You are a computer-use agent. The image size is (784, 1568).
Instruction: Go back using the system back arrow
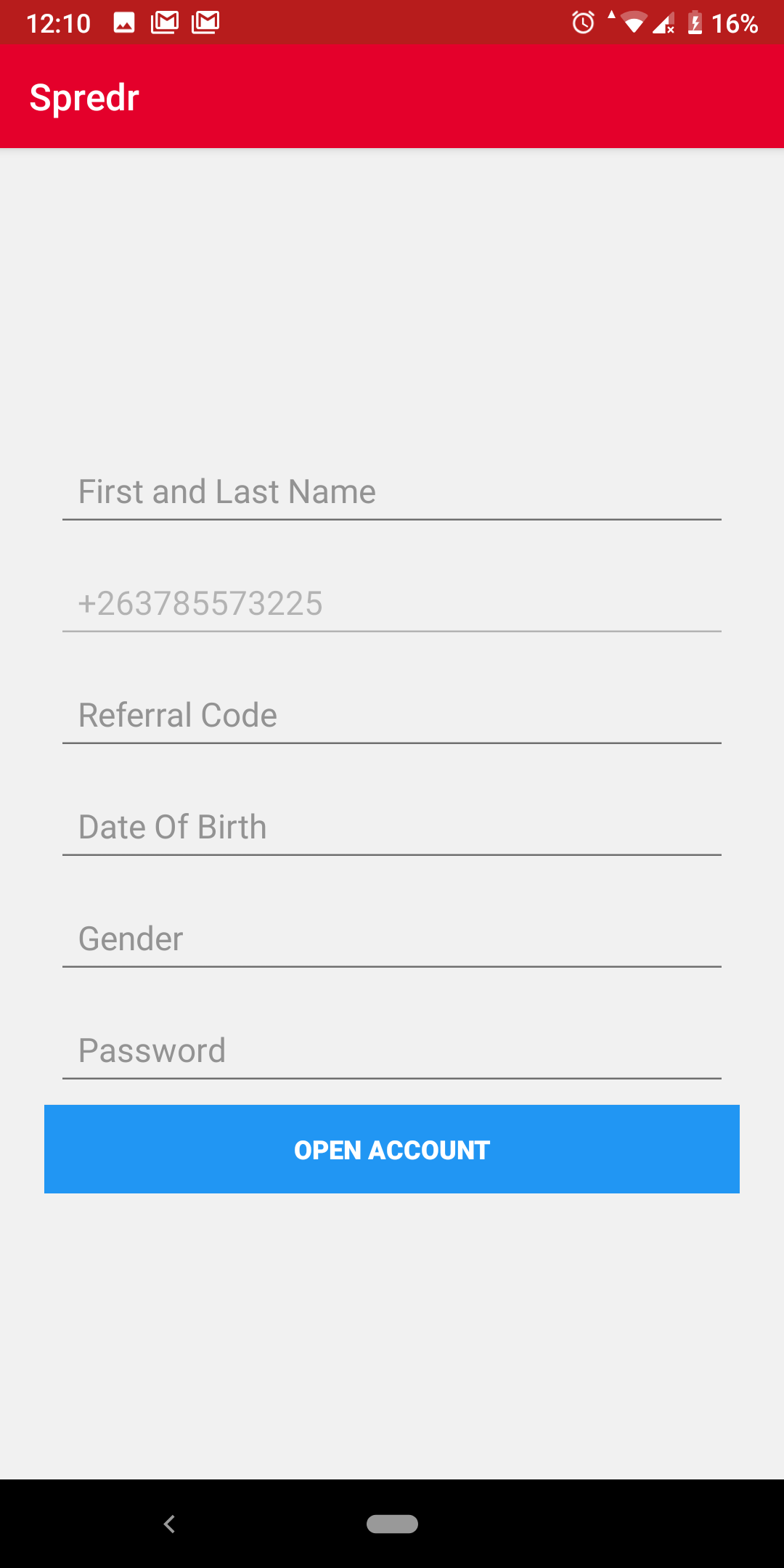170,1524
